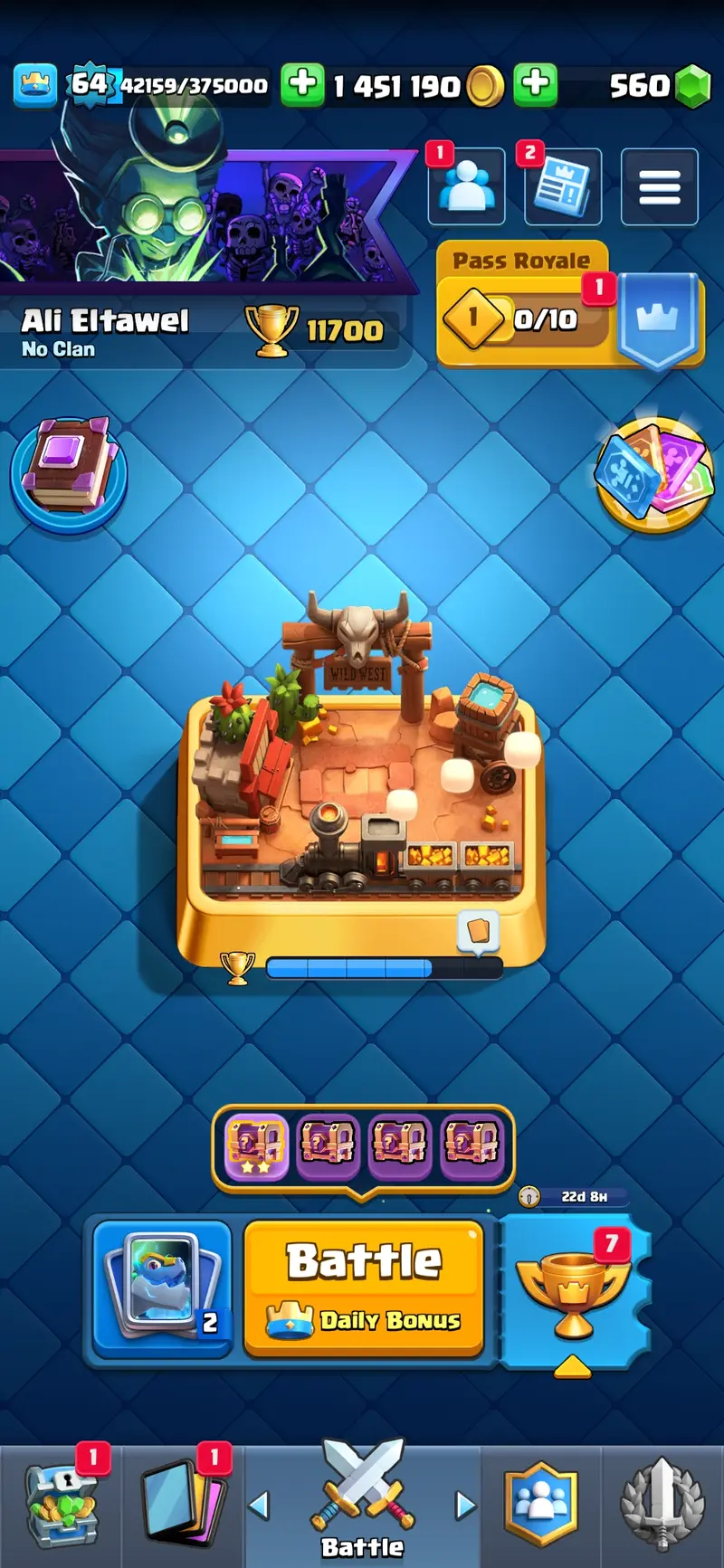Image resolution: width=724 pixels, height=1568 pixels.
Task: Open the first chest slot with stars
Action: coord(256,1145)
